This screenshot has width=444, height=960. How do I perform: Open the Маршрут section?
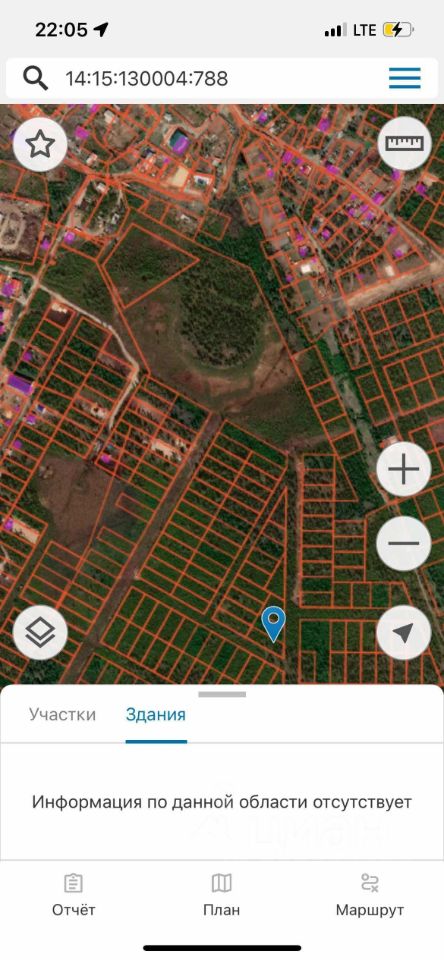(x=370, y=895)
